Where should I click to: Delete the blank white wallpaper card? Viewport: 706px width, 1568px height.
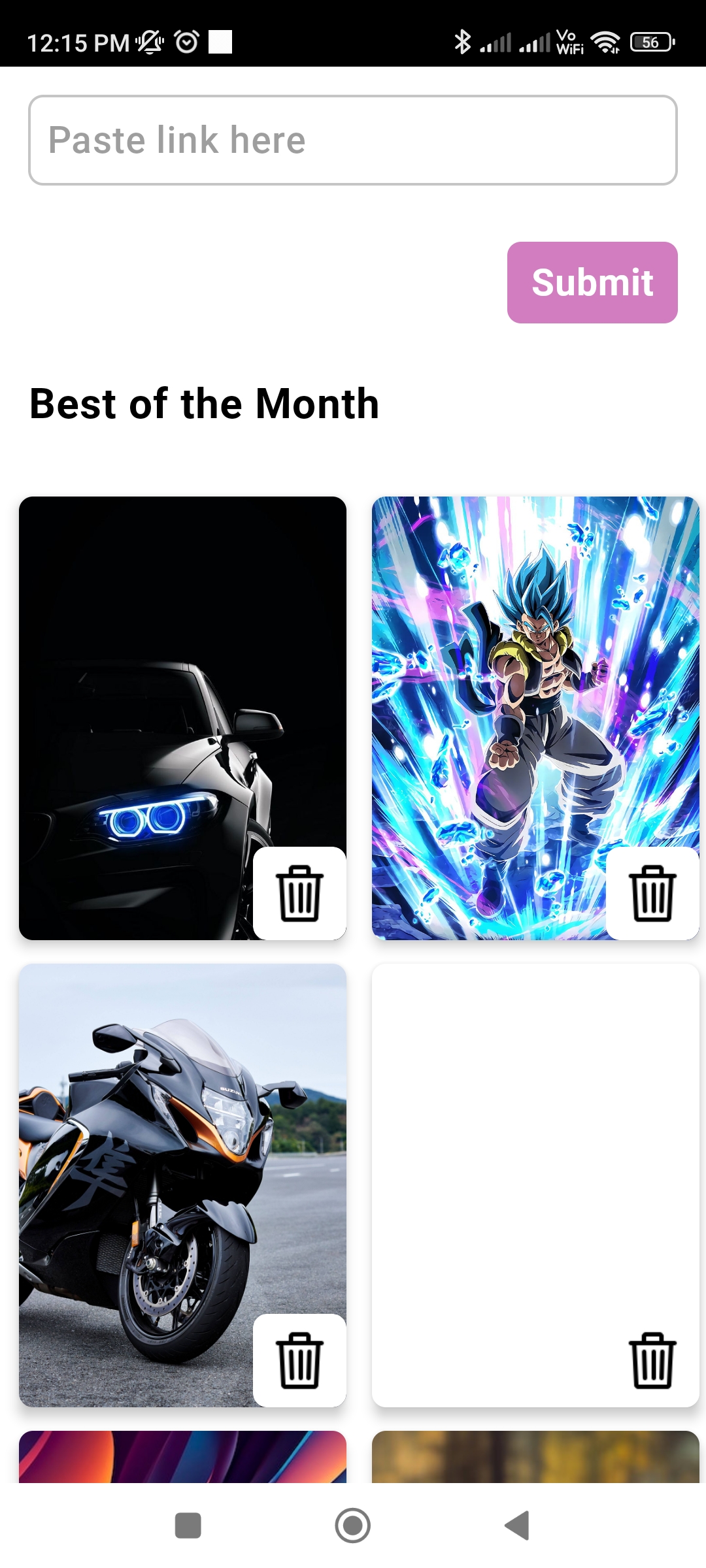[652, 1360]
